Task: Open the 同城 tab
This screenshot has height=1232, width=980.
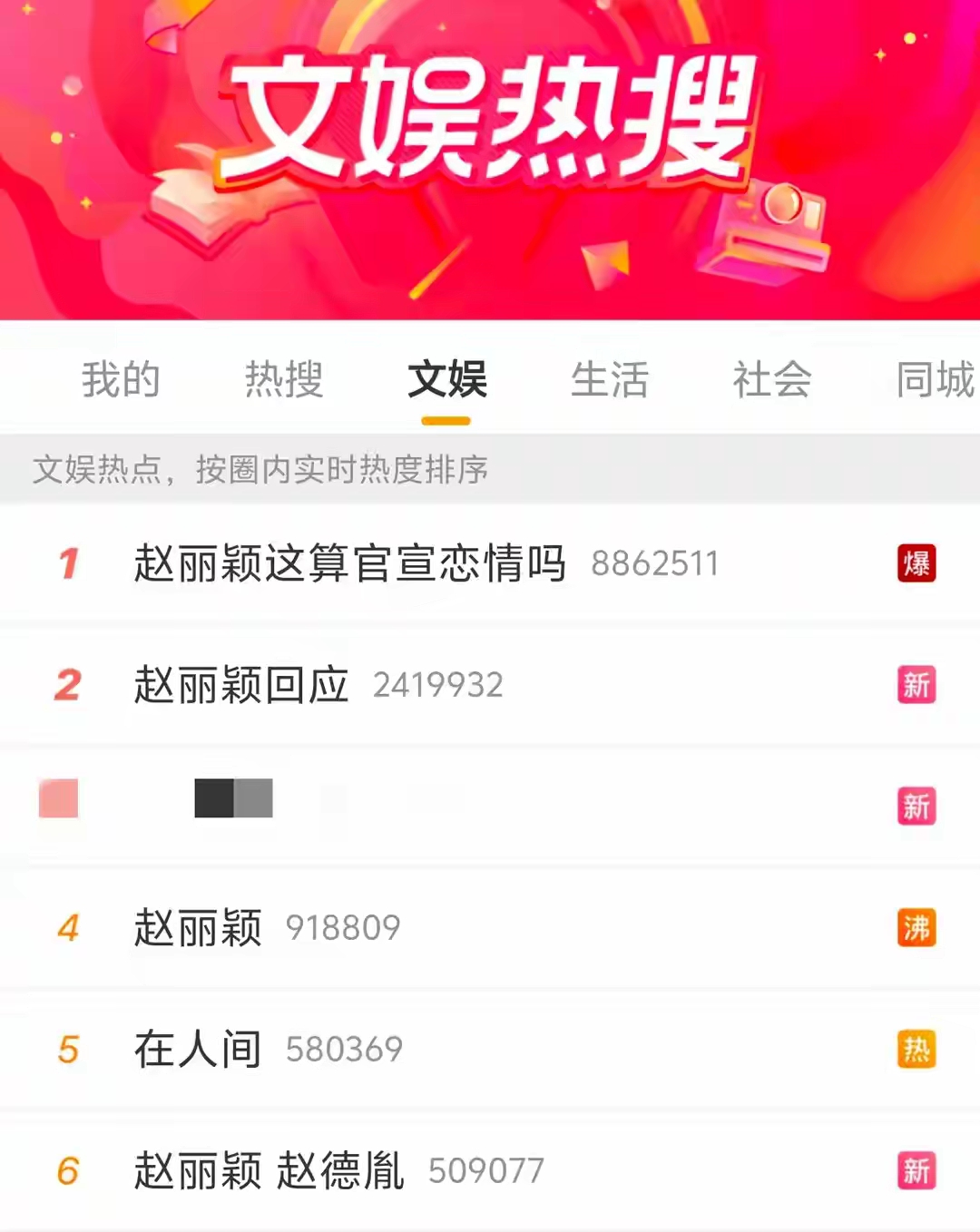Action: pyautogui.click(x=935, y=381)
